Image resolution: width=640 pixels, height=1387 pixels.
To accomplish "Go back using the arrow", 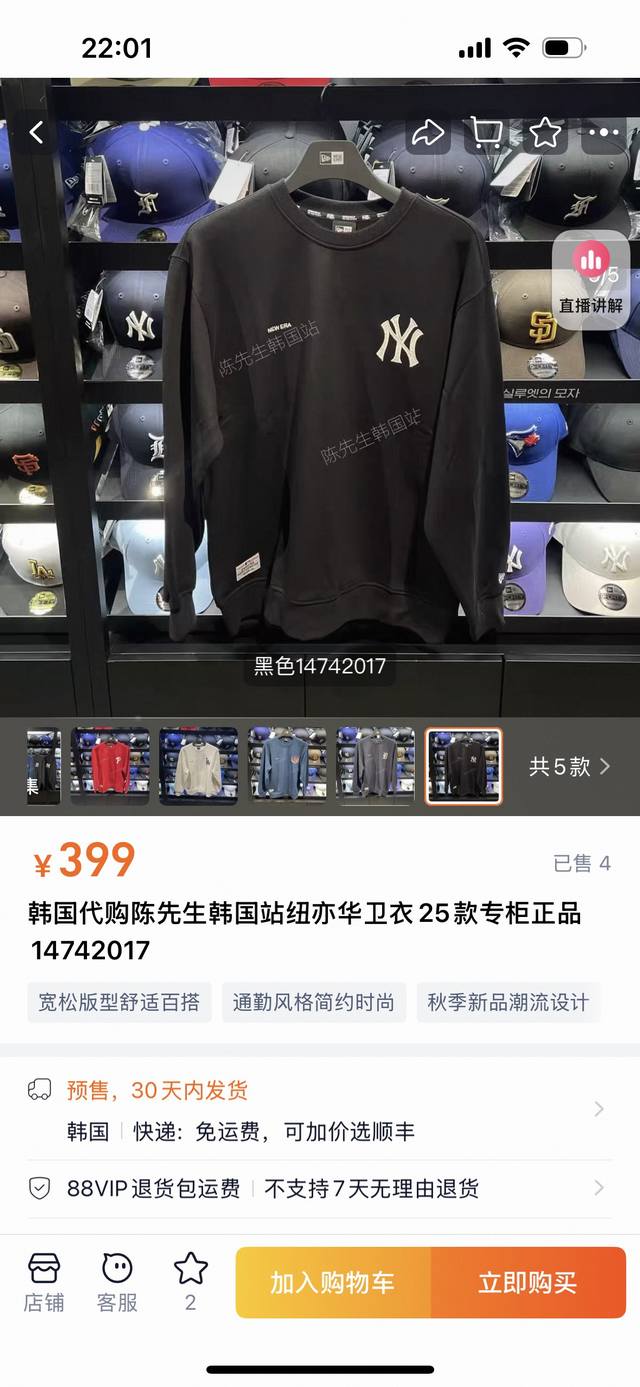I will [x=37, y=133].
